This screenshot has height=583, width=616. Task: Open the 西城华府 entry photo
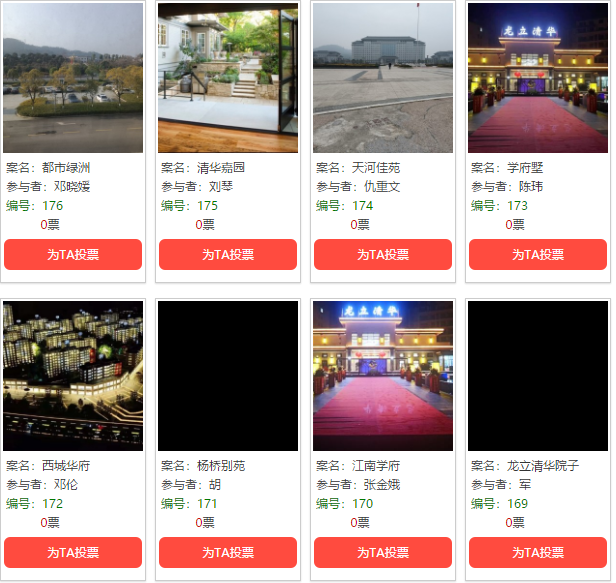pyautogui.click(x=73, y=376)
